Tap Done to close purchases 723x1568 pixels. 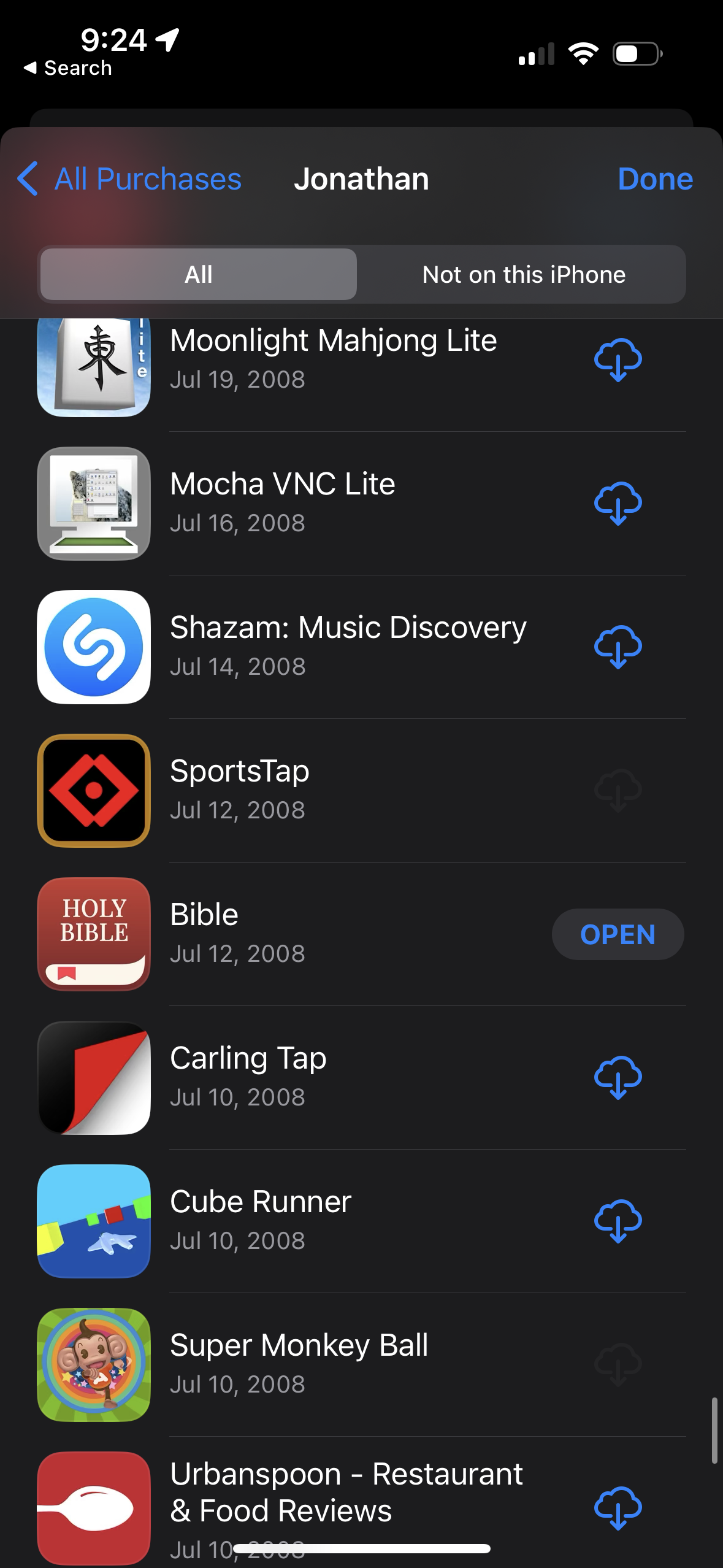655,179
